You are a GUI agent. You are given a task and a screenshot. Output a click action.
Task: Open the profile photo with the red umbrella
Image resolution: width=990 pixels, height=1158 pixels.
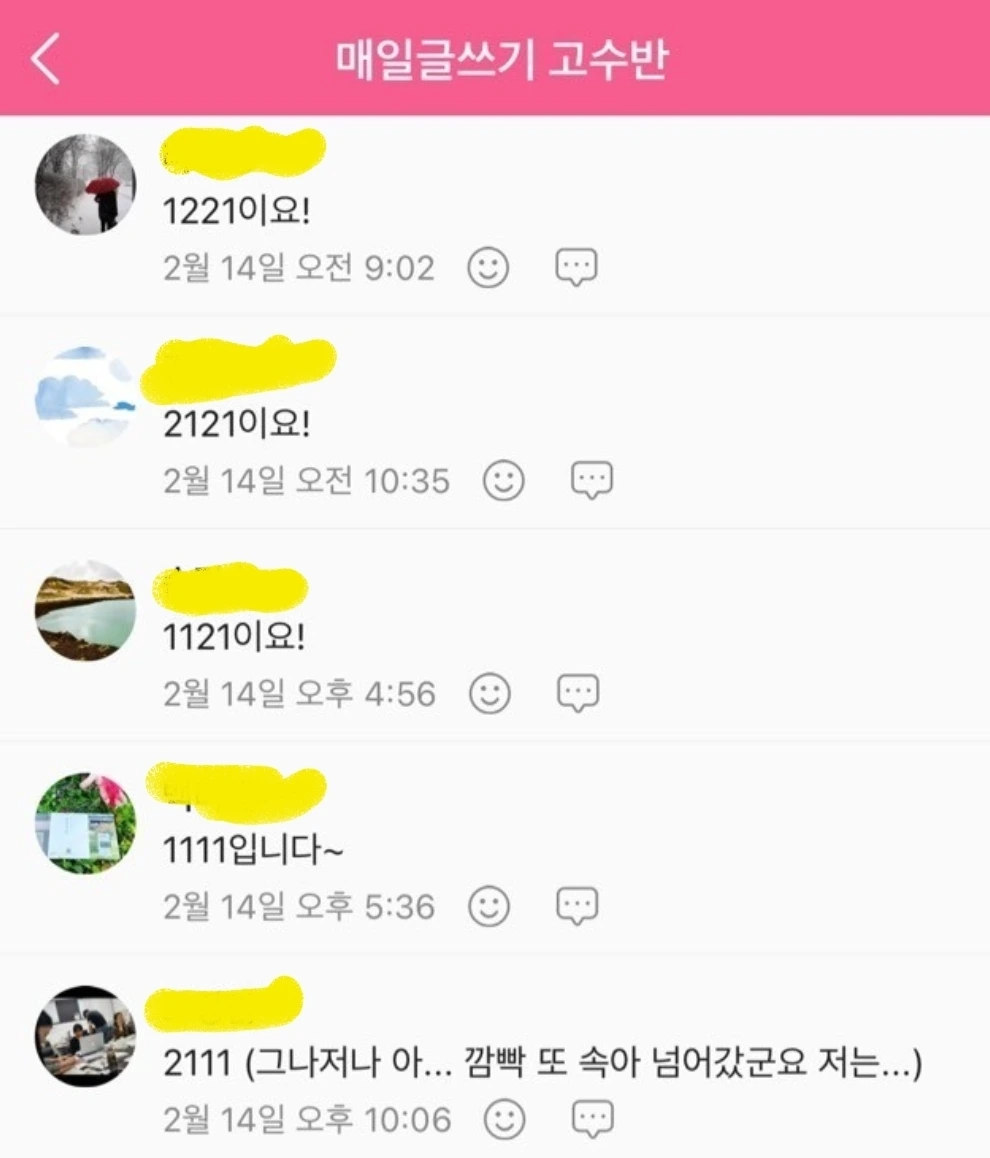coord(86,185)
